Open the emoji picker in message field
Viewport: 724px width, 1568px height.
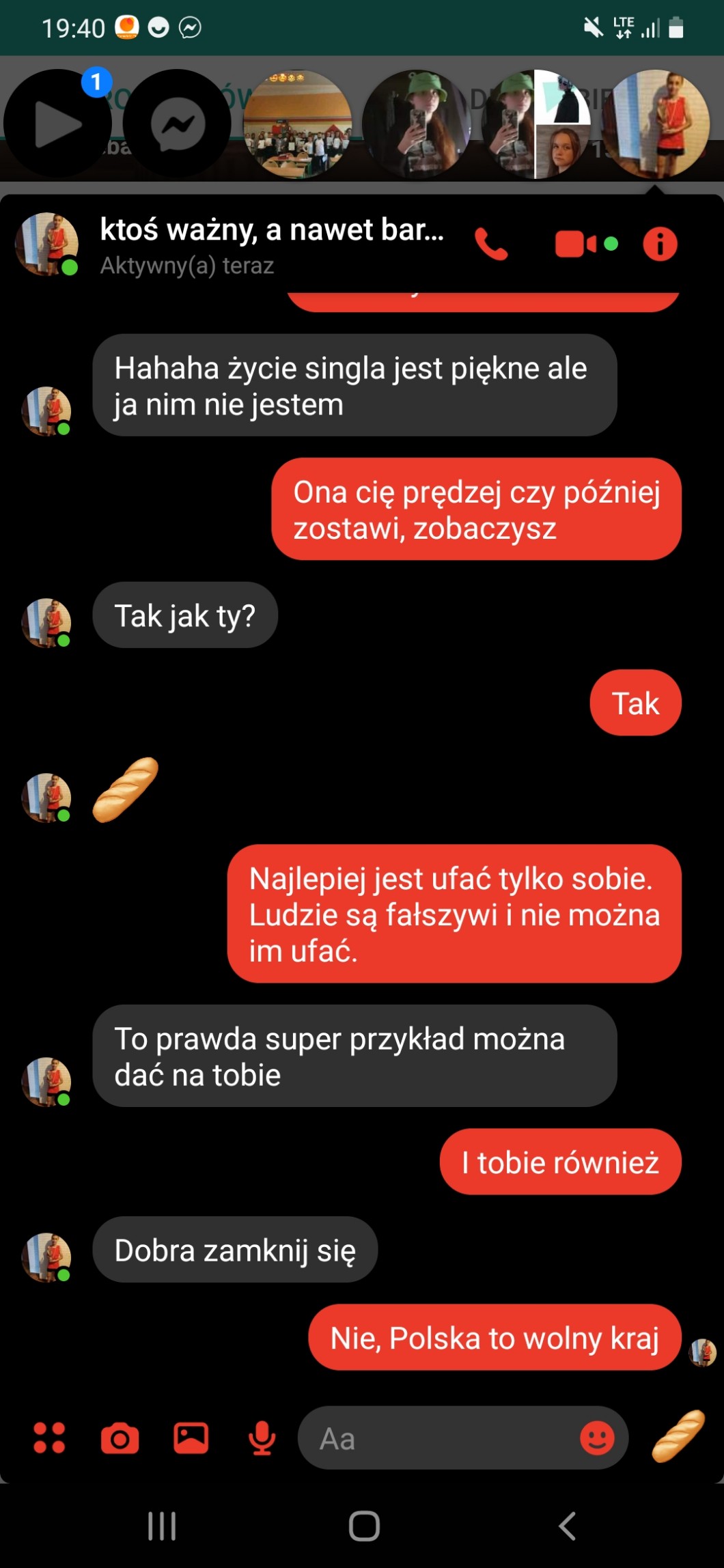[596, 1438]
